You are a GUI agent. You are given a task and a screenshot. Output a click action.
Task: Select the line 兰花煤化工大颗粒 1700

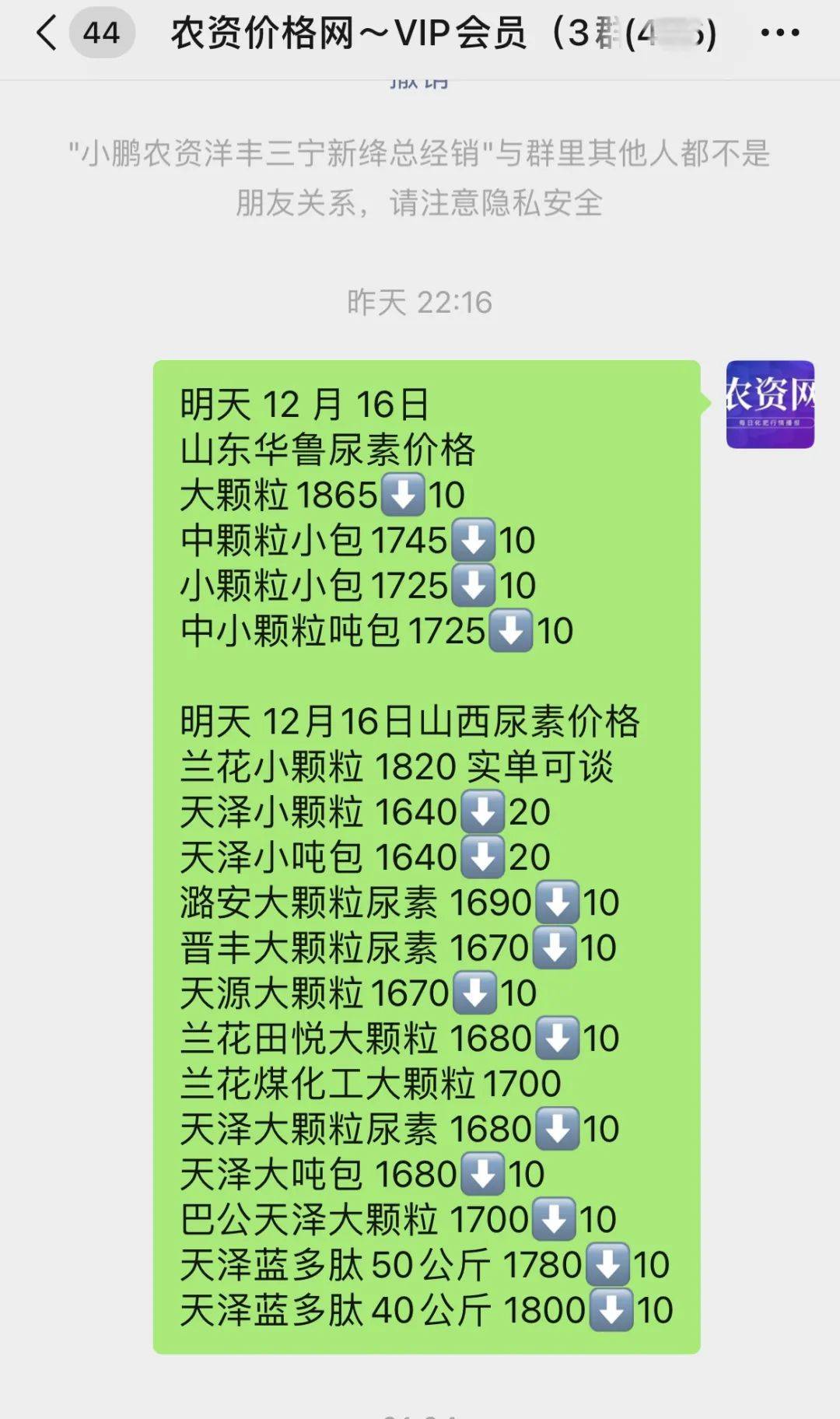(368, 1082)
